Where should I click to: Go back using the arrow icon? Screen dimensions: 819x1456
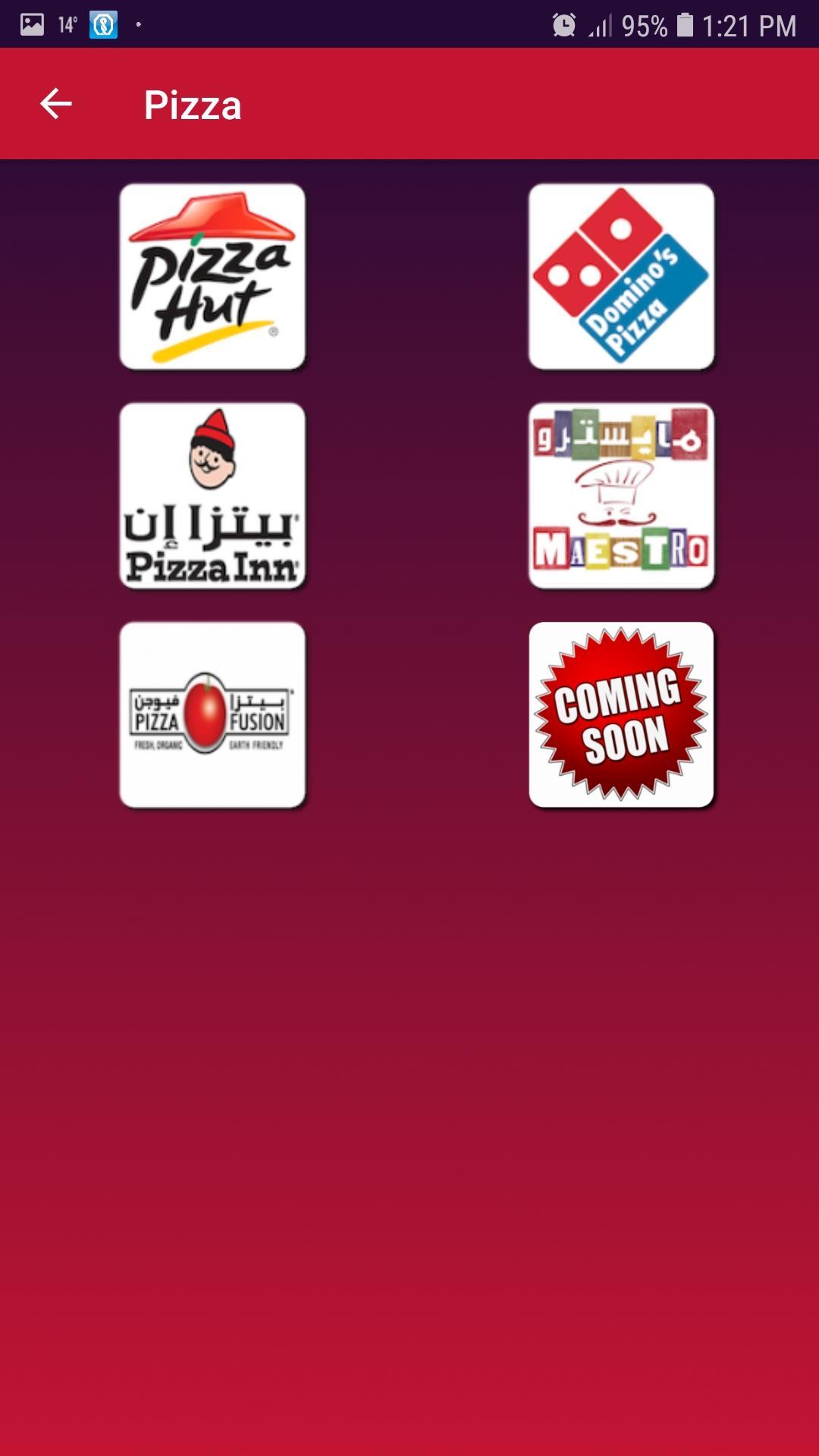[x=55, y=104]
